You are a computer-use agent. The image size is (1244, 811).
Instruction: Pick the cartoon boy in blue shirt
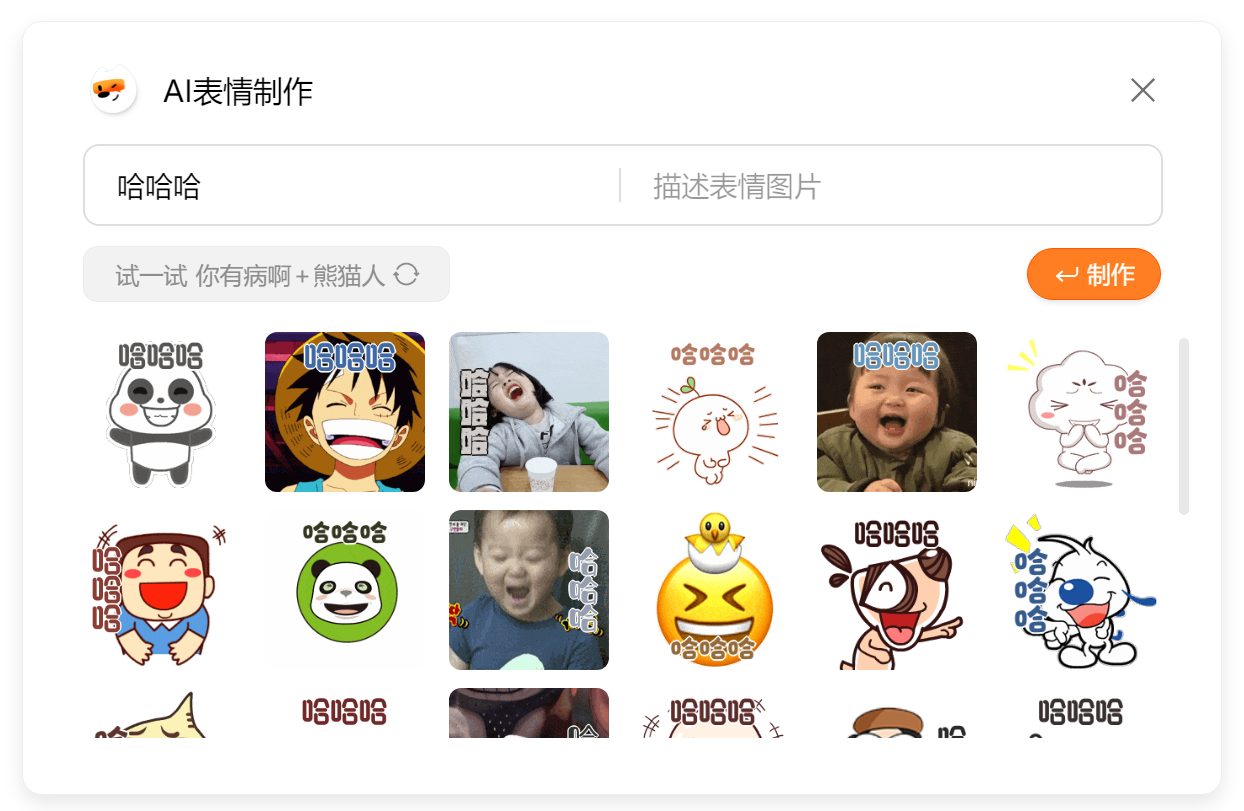[160, 590]
